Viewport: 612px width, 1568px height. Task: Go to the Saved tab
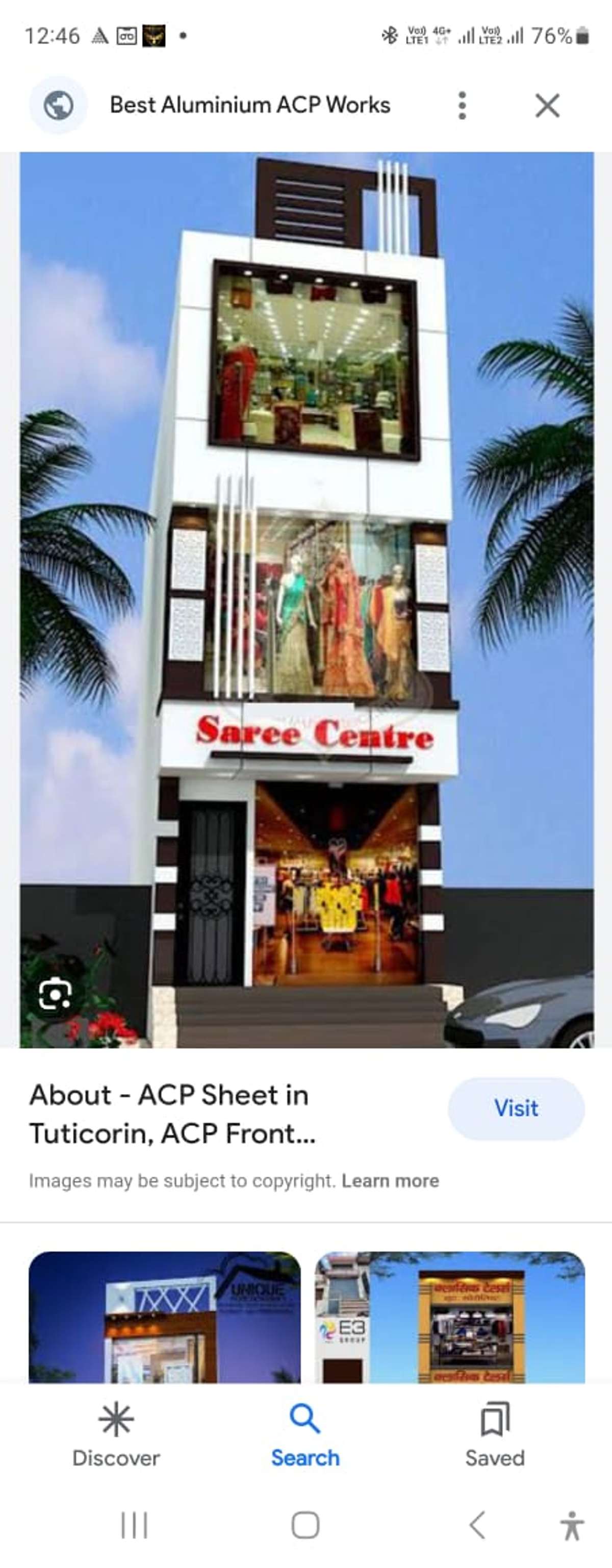(495, 1433)
